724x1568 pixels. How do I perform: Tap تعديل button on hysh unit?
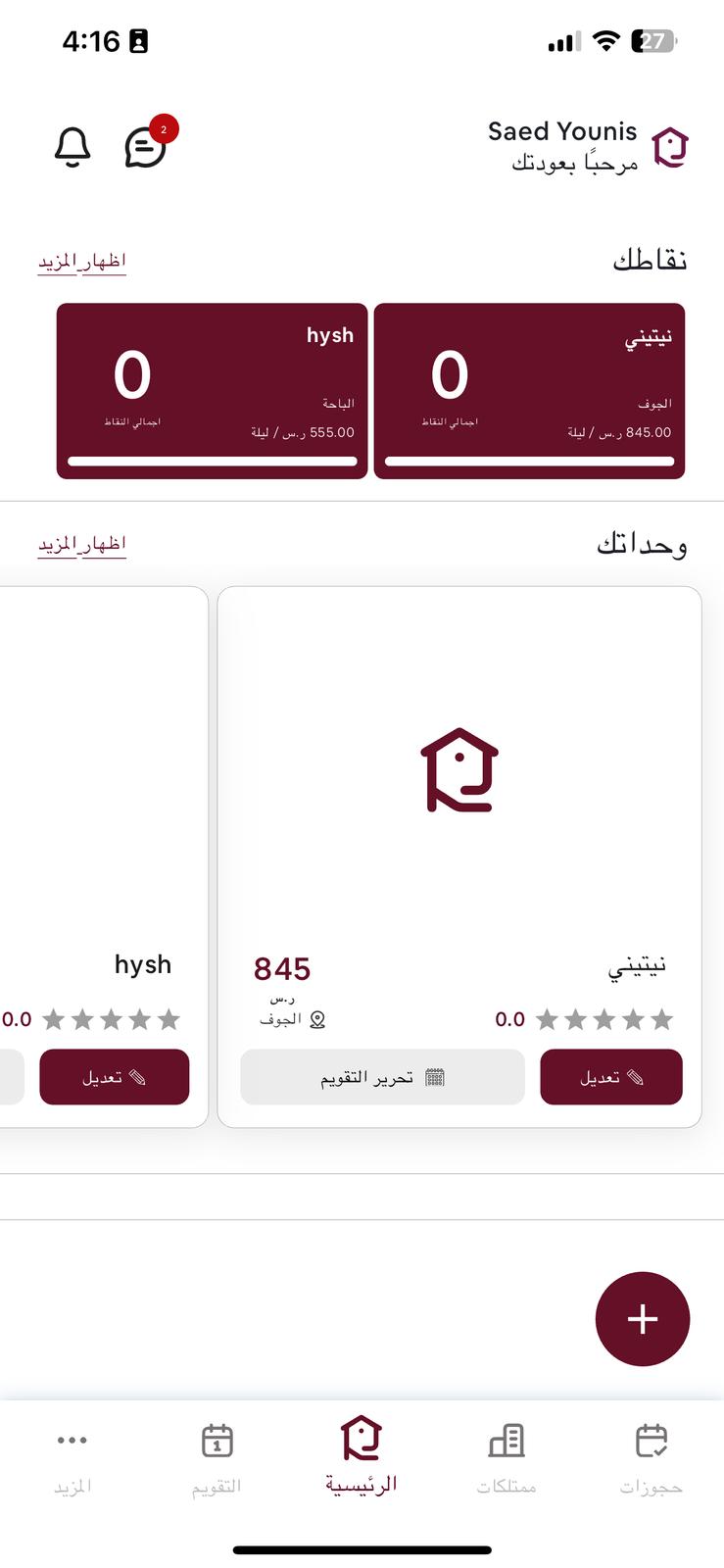coord(114,1077)
